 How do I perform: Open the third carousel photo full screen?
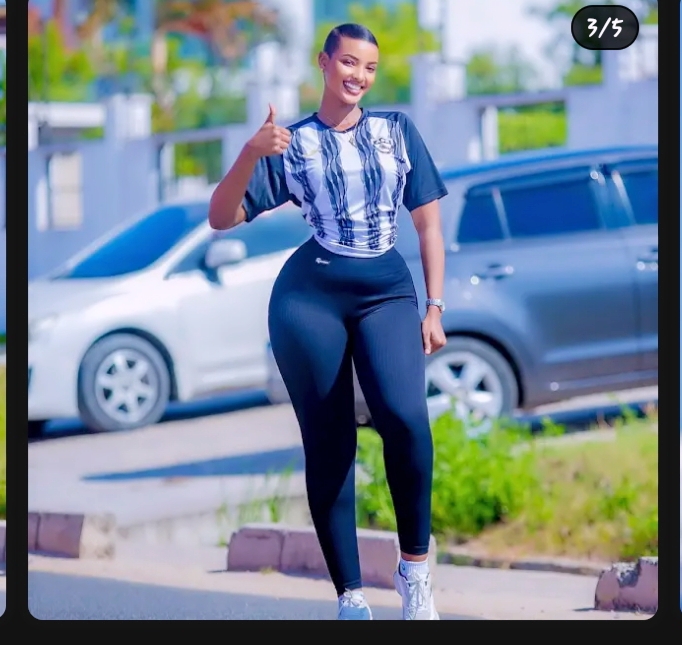pyautogui.click(x=343, y=309)
